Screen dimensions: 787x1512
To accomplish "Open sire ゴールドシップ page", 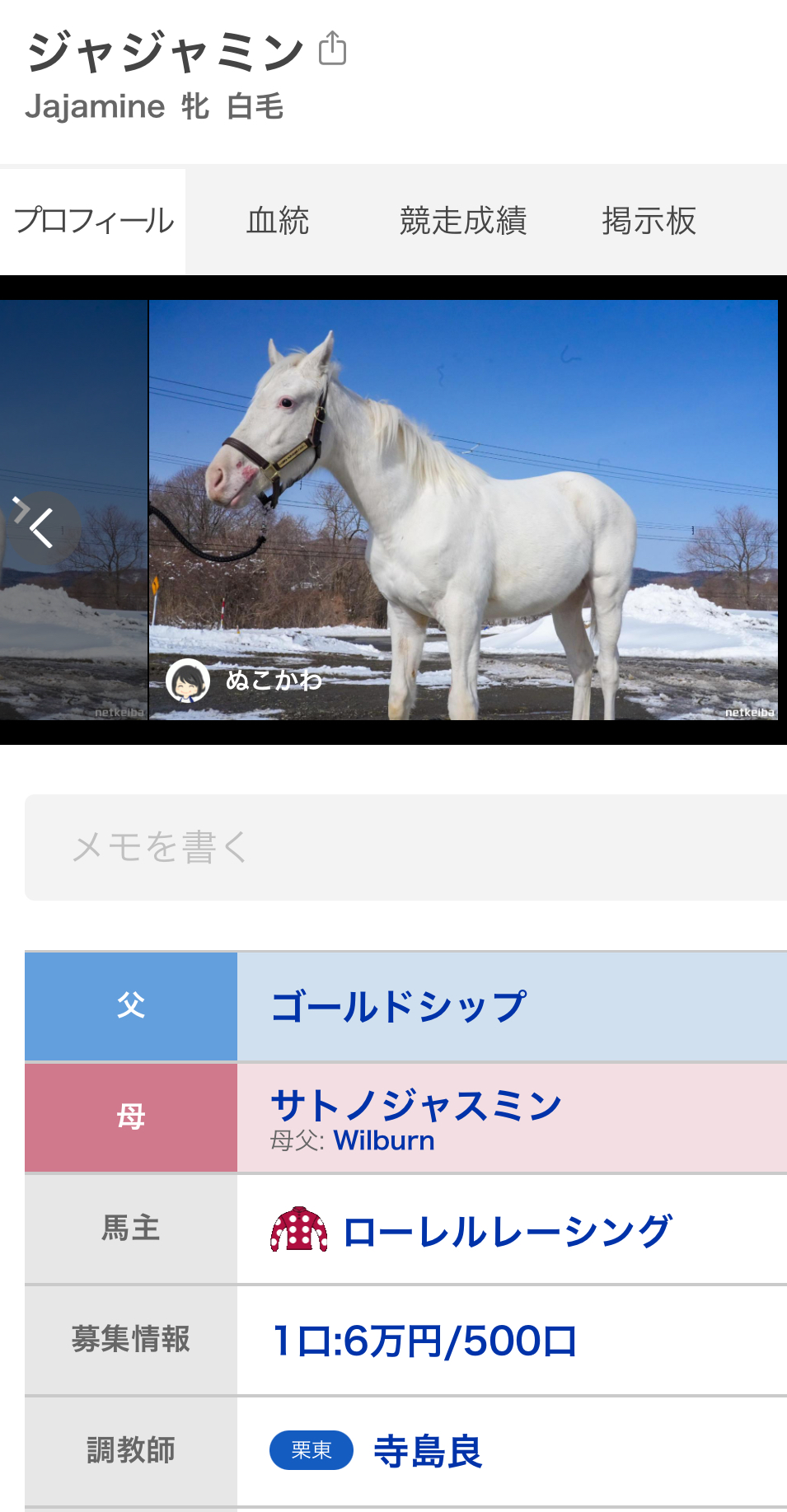I will point(399,1006).
